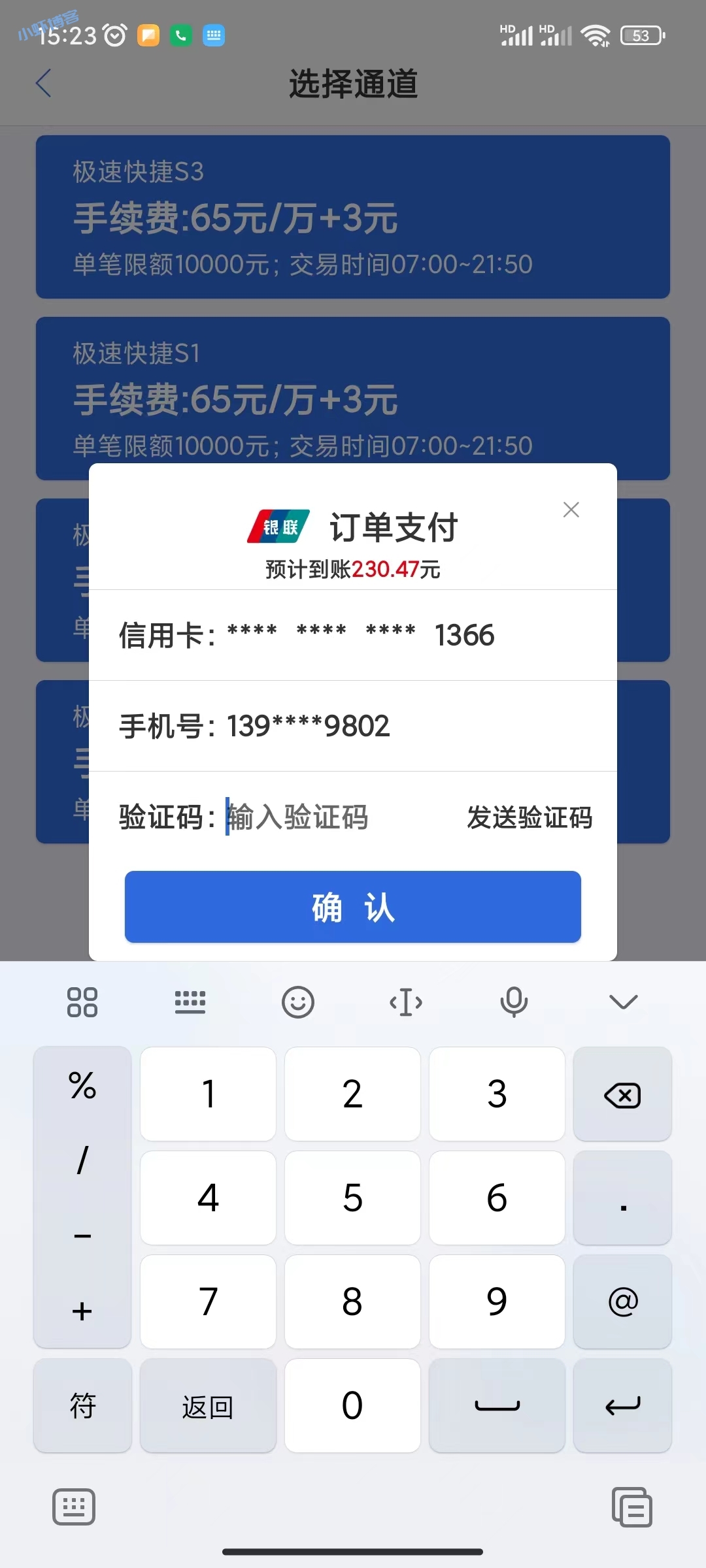
Task: Select the text cursor editing icon
Action: click(x=406, y=1002)
